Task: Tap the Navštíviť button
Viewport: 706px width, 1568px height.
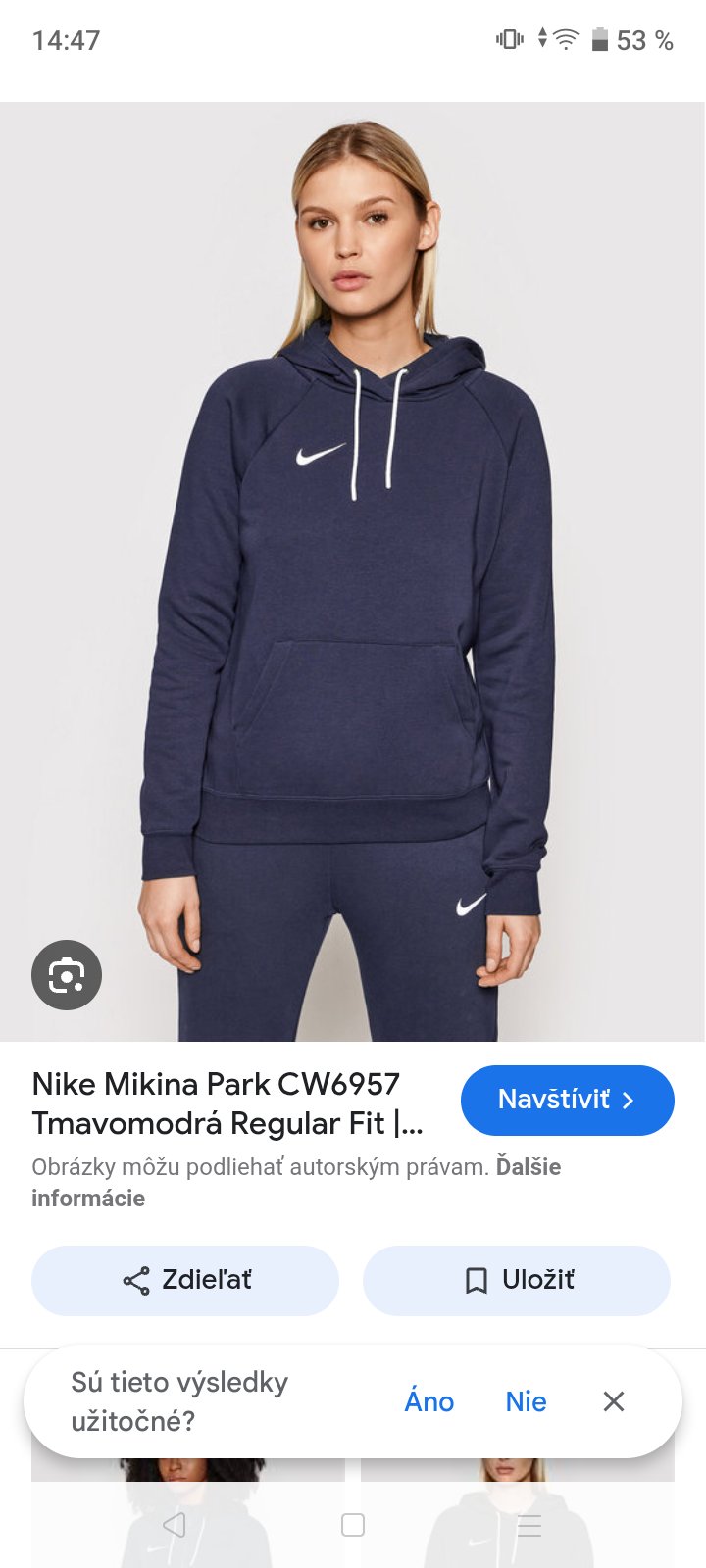Action: click(x=567, y=1100)
